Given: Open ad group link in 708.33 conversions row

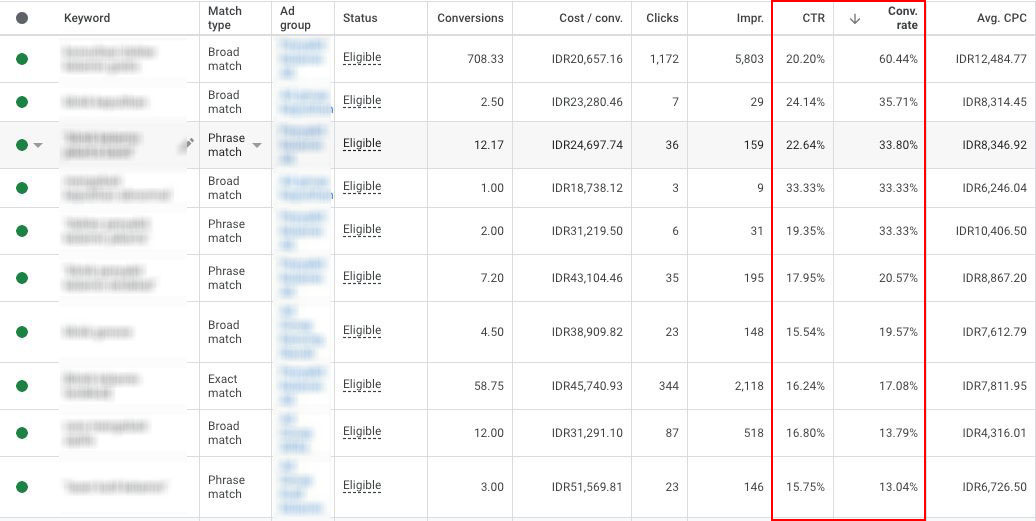Looking at the screenshot, I should [297, 59].
